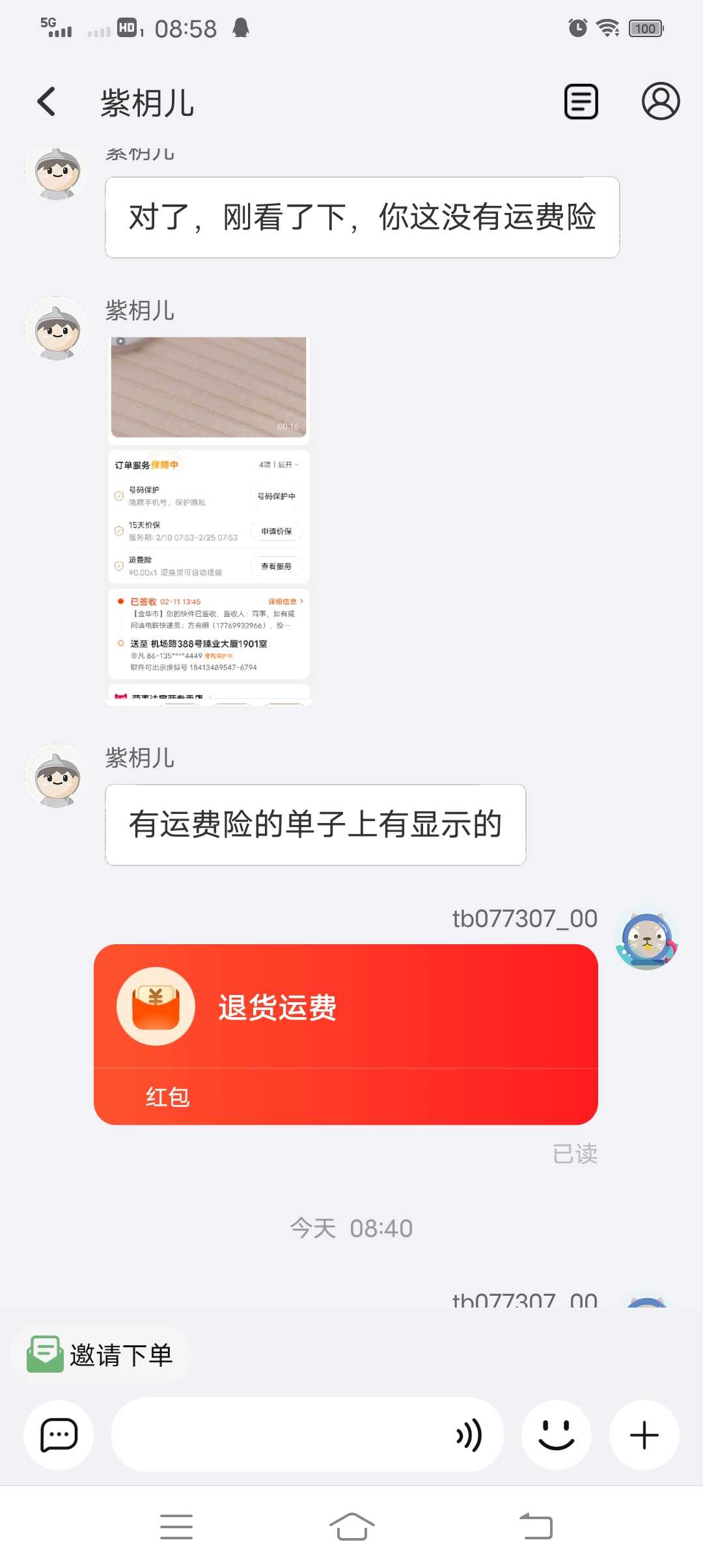This screenshot has width=703, height=1568.
Task: Tap the 邀请下单 chip
Action: click(99, 1355)
